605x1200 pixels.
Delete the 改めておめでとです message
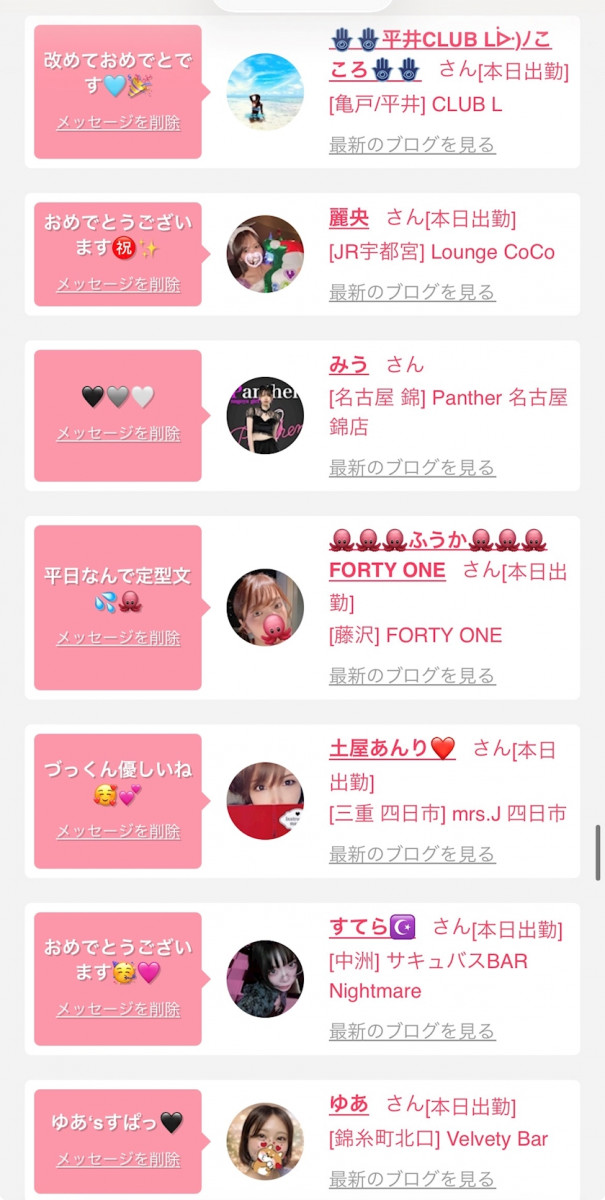pyautogui.click(x=118, y=122)
